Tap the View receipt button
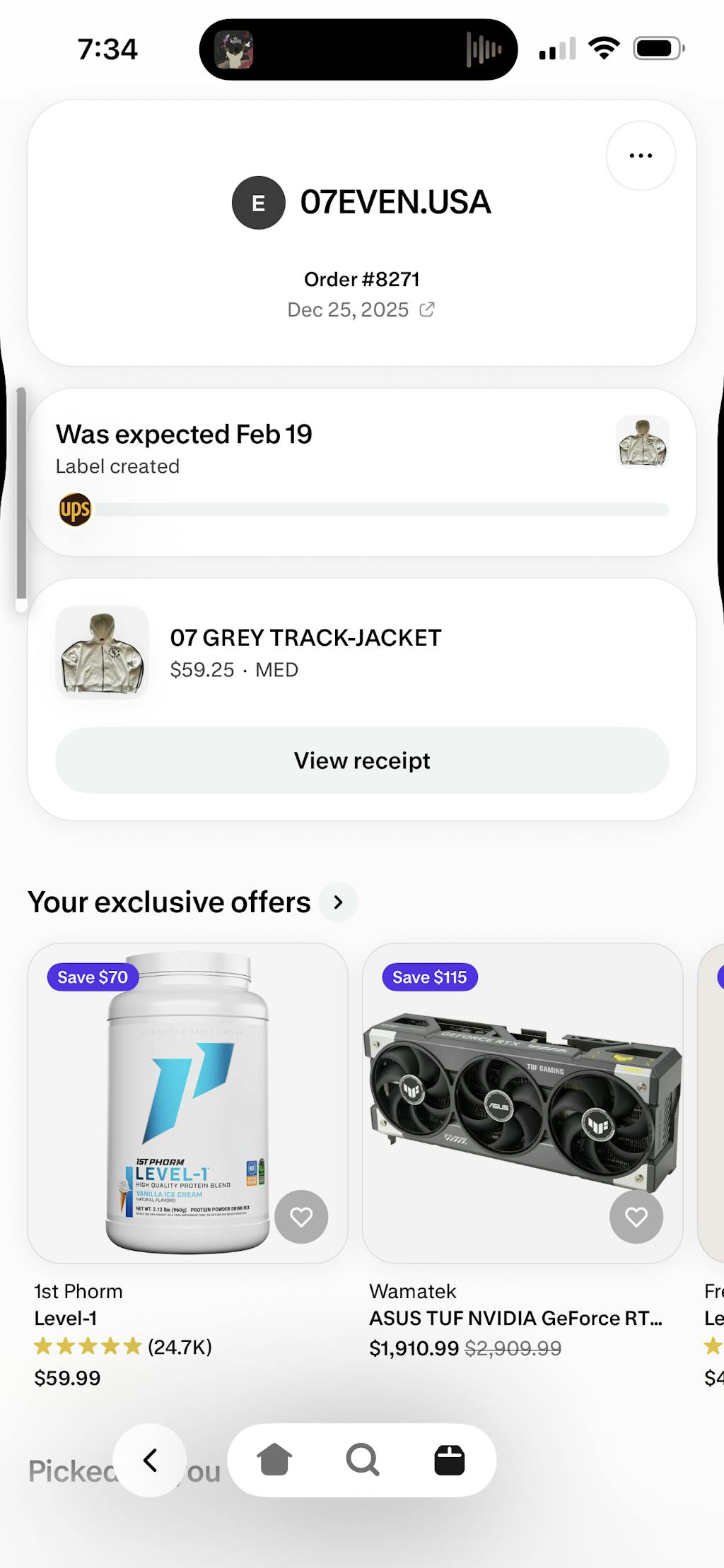 361,760
